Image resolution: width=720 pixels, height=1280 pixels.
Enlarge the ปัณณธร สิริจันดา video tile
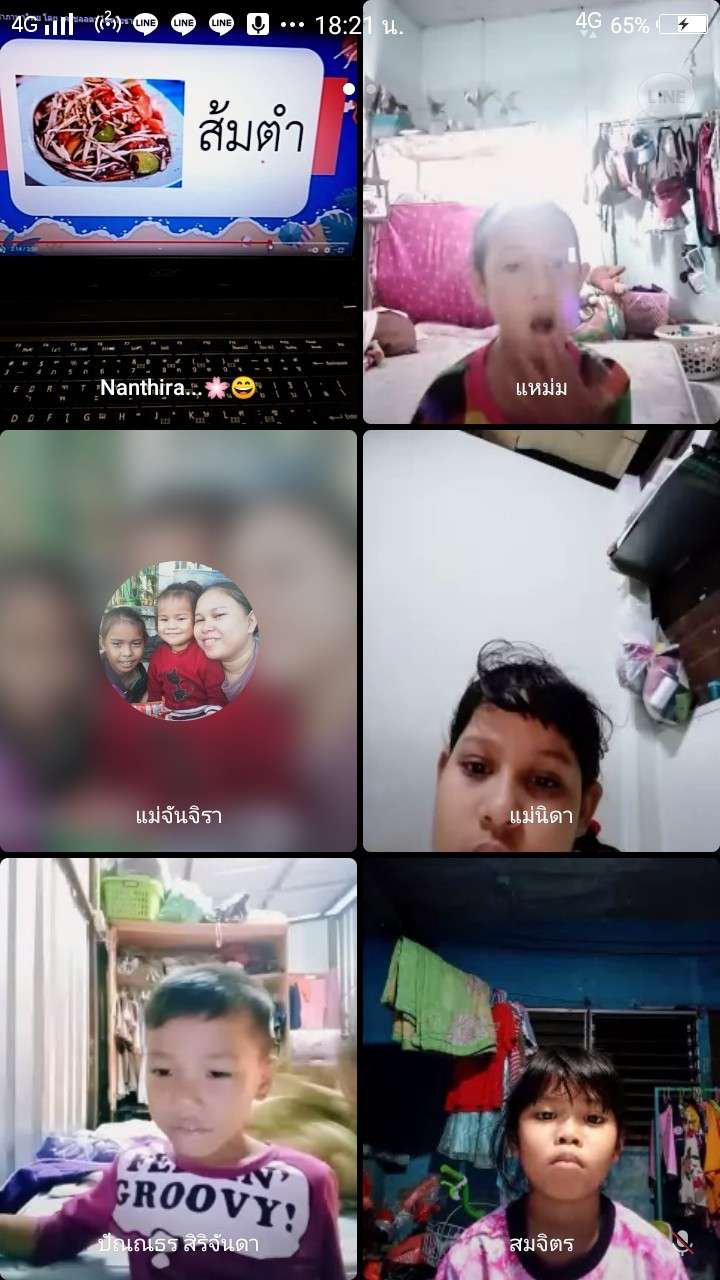tap(178, 1068)
